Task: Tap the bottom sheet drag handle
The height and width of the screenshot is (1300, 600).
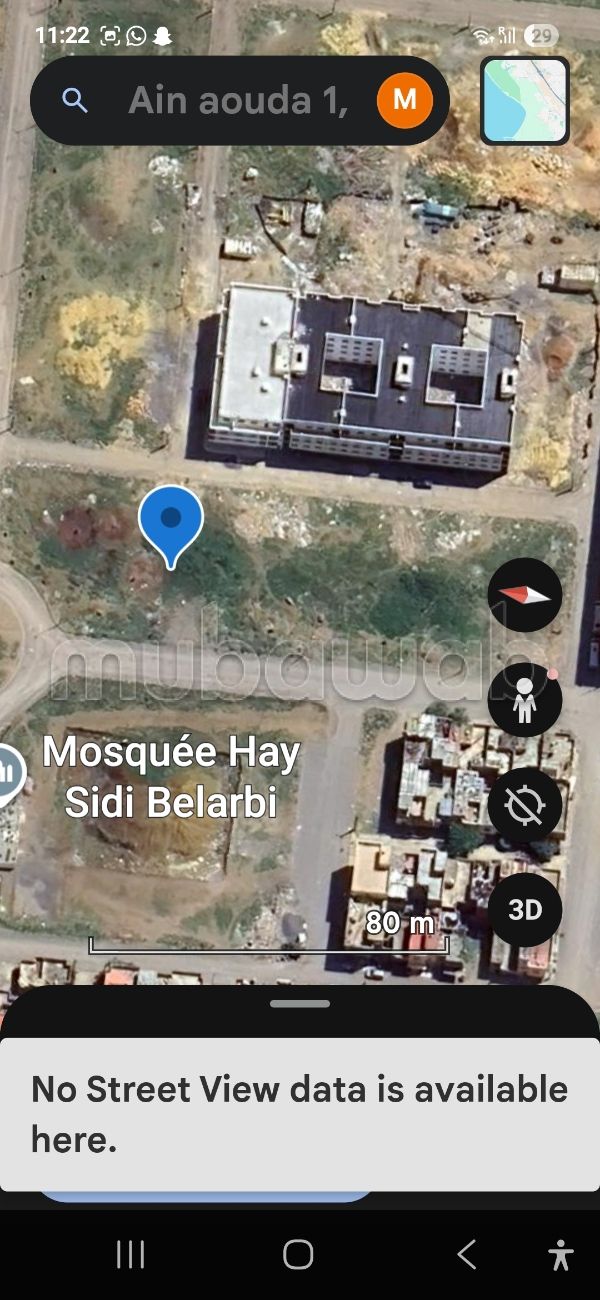Action: (300, 1003)
